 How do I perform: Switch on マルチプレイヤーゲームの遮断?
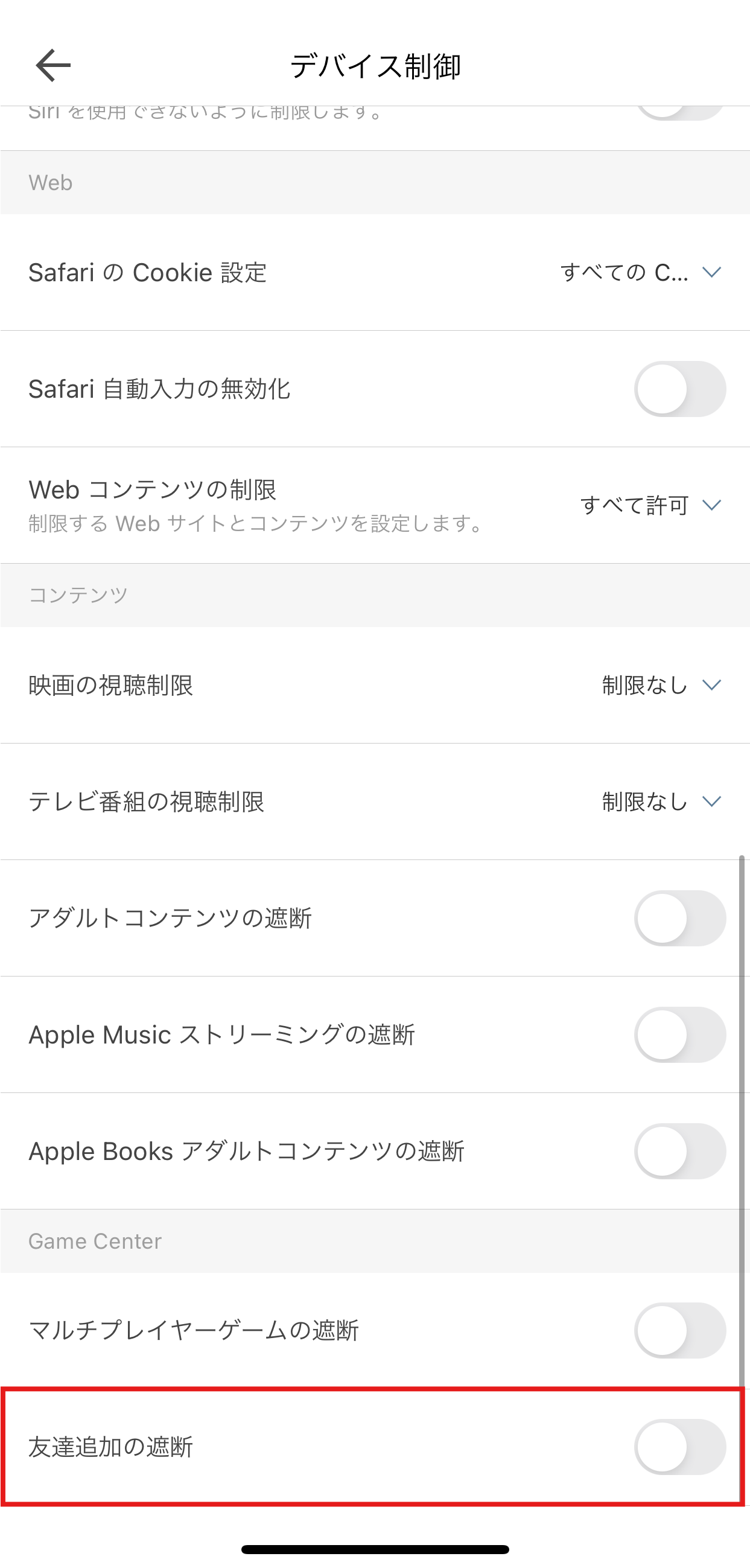pyautogui.click(x=680, y=1331)
